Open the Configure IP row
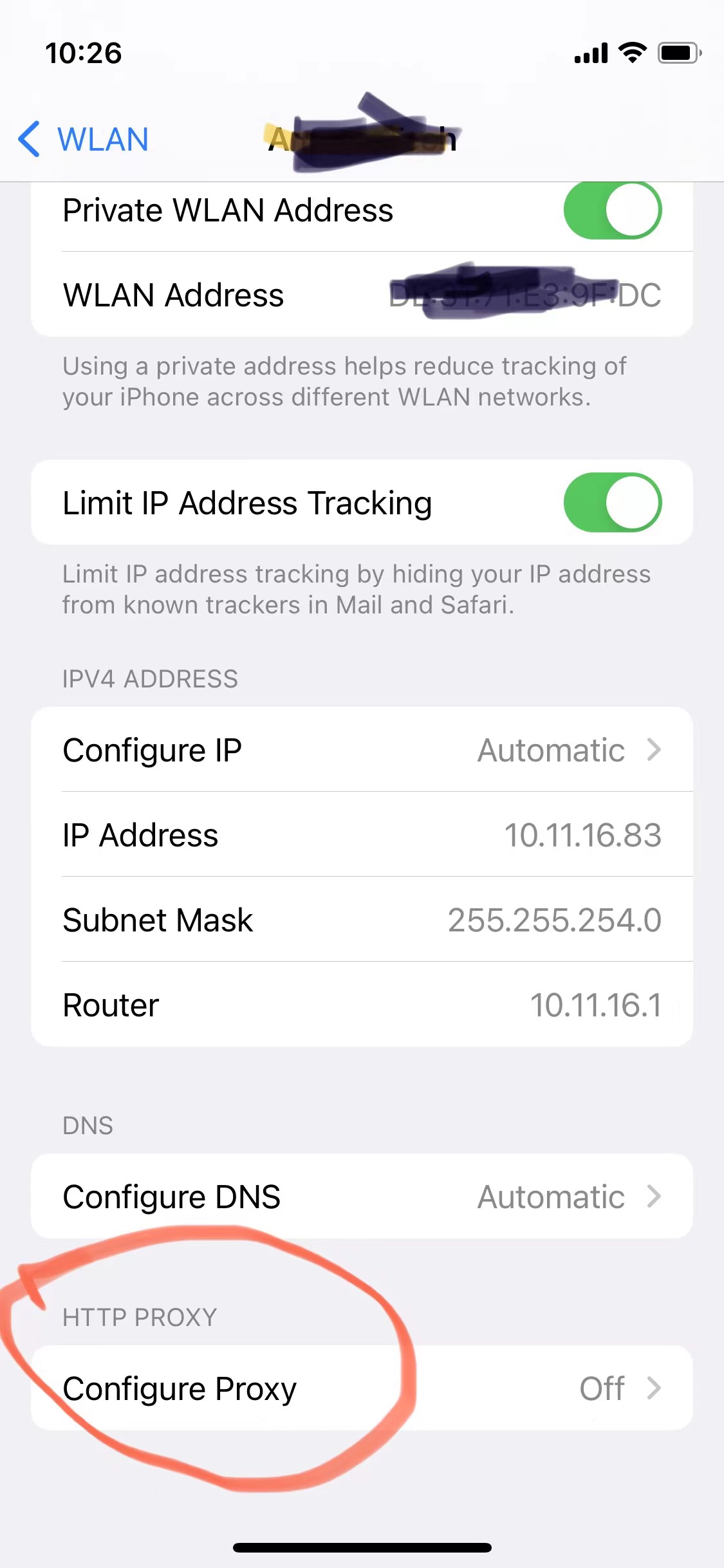 pyautogui.click(x=362, y=750)
